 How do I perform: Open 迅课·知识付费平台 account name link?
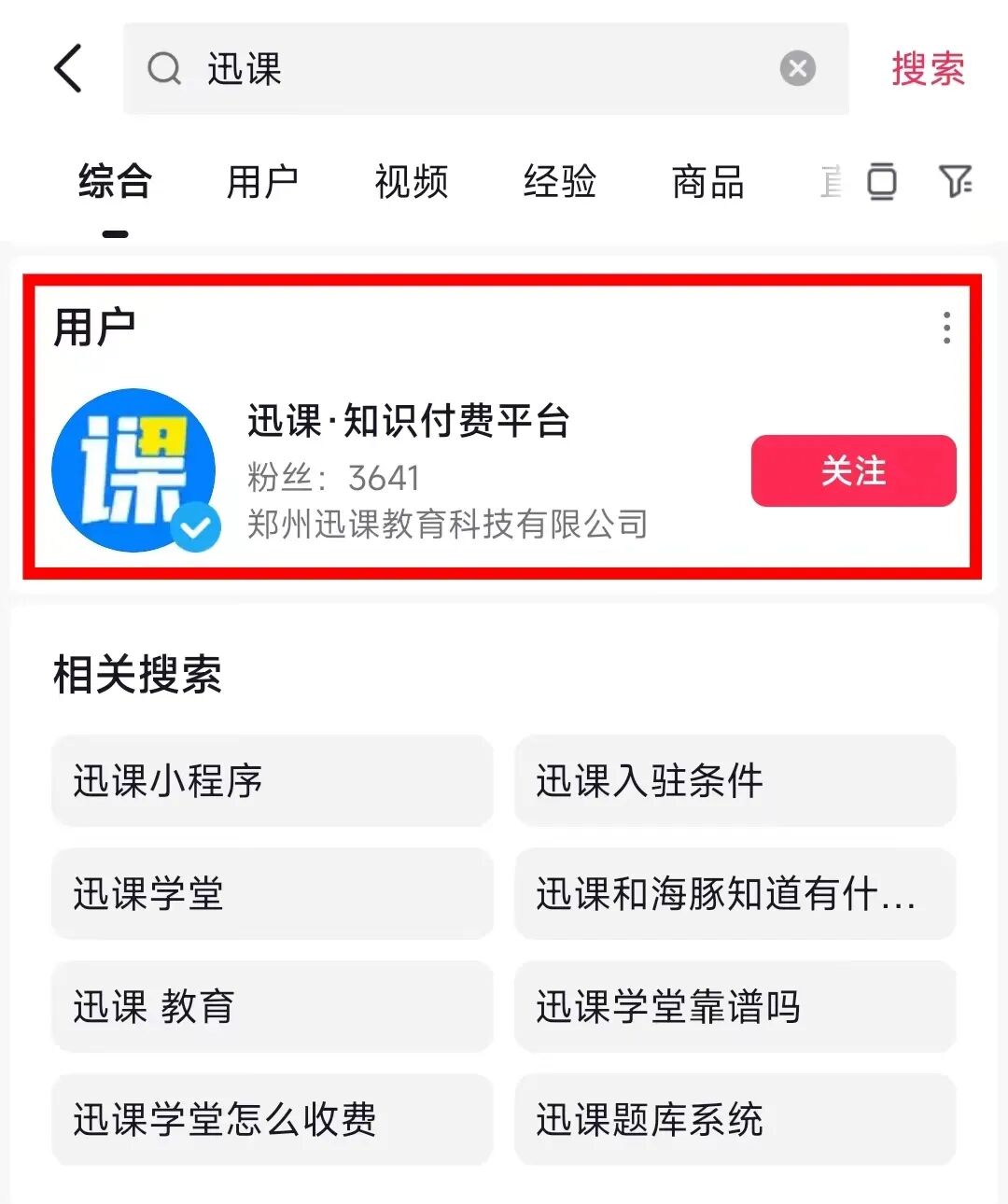click(411, 422)
